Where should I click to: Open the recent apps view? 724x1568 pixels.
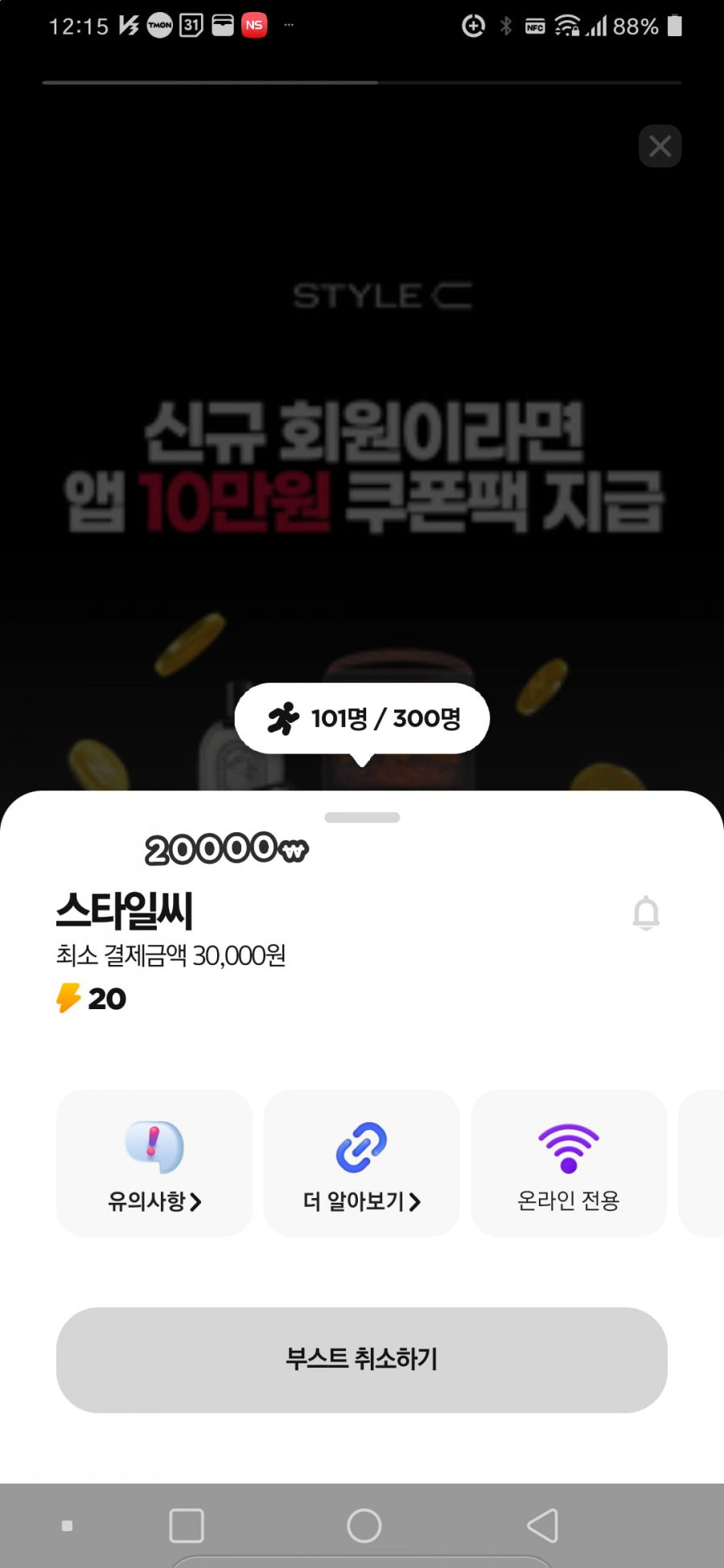pos(187,1525)
